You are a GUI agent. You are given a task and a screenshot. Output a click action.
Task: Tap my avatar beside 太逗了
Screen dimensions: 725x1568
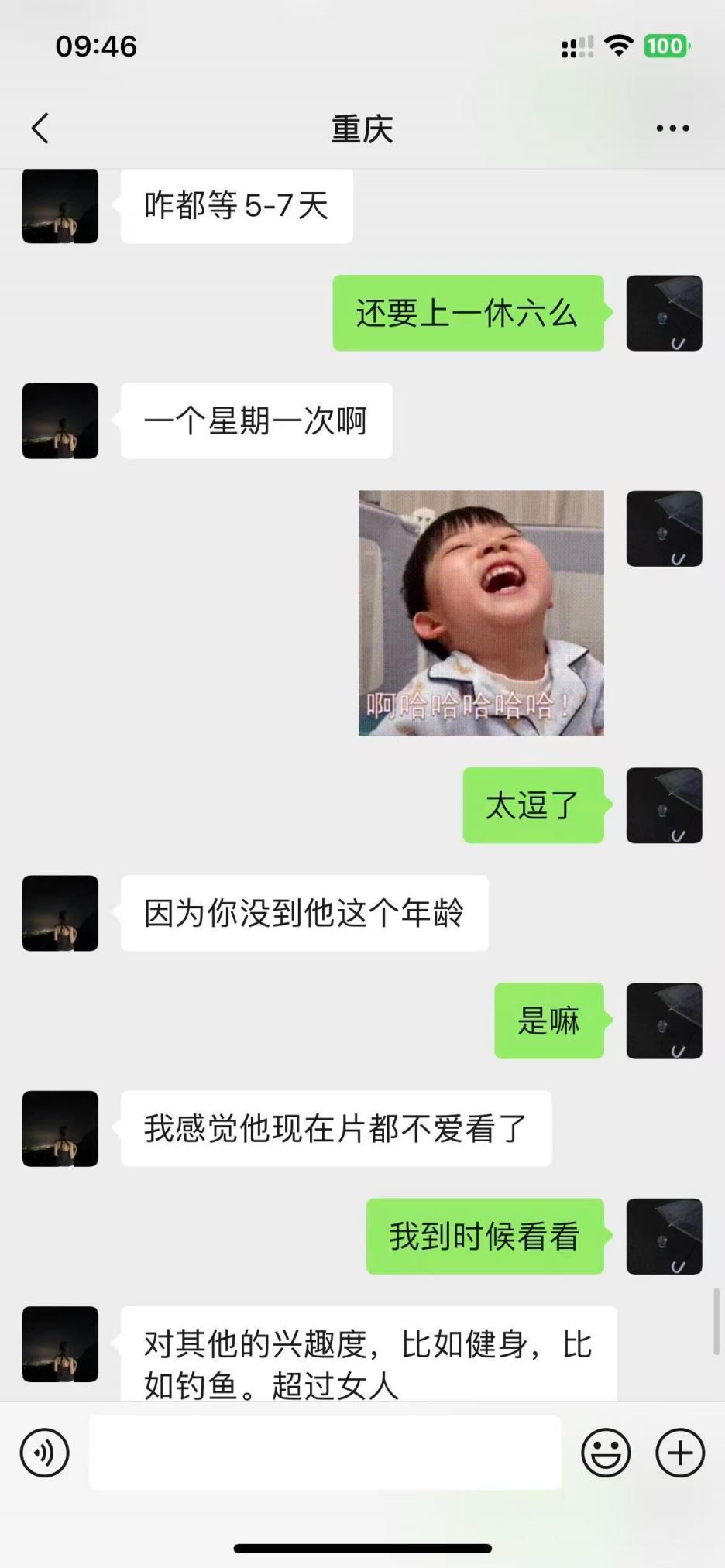coord(664,805)
